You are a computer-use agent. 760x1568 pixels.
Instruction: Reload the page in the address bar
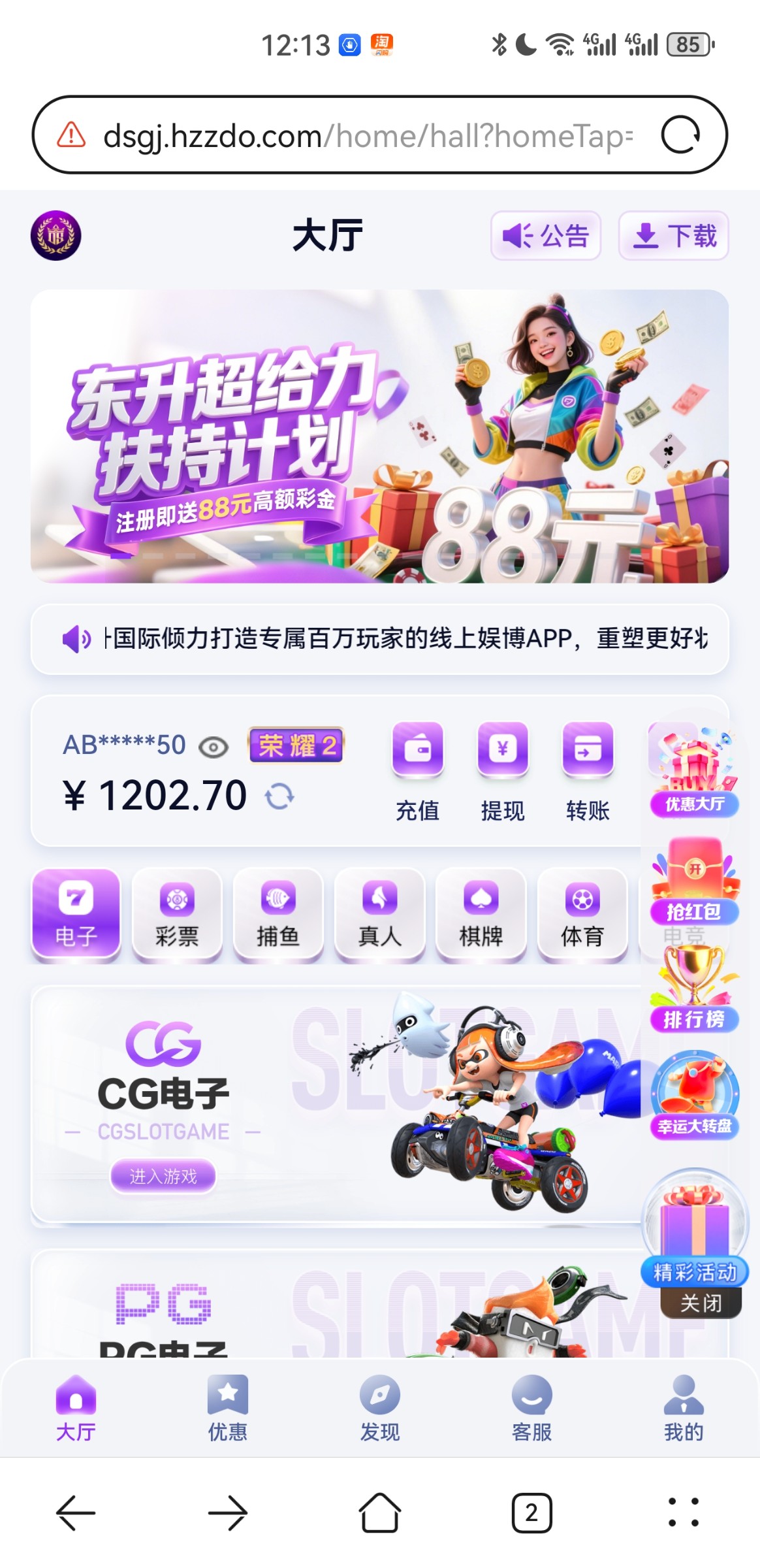pyautogui.click(x=680, y=135)
